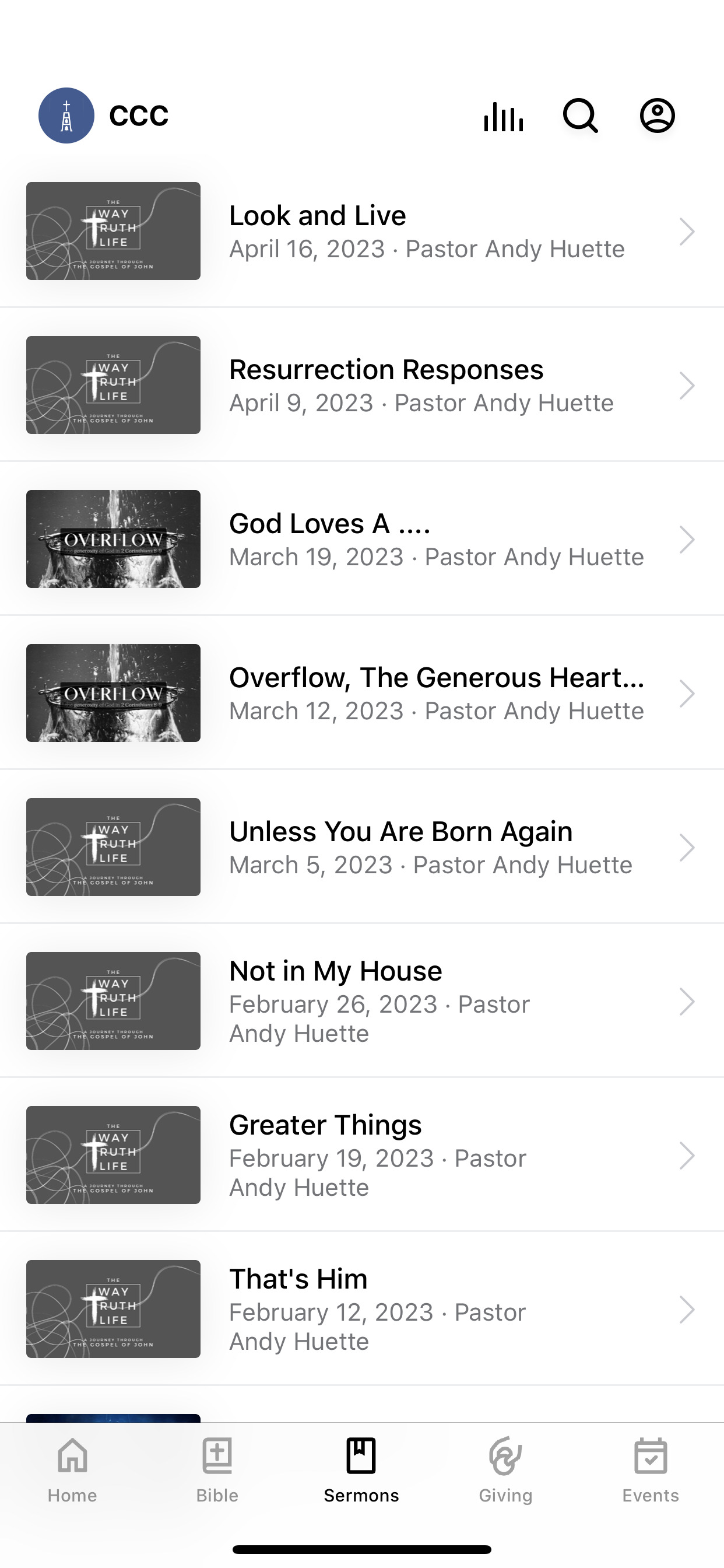Open the That's Him sermon
The height and width of the screenshot is (1568, 724).
pos(362,1310)
